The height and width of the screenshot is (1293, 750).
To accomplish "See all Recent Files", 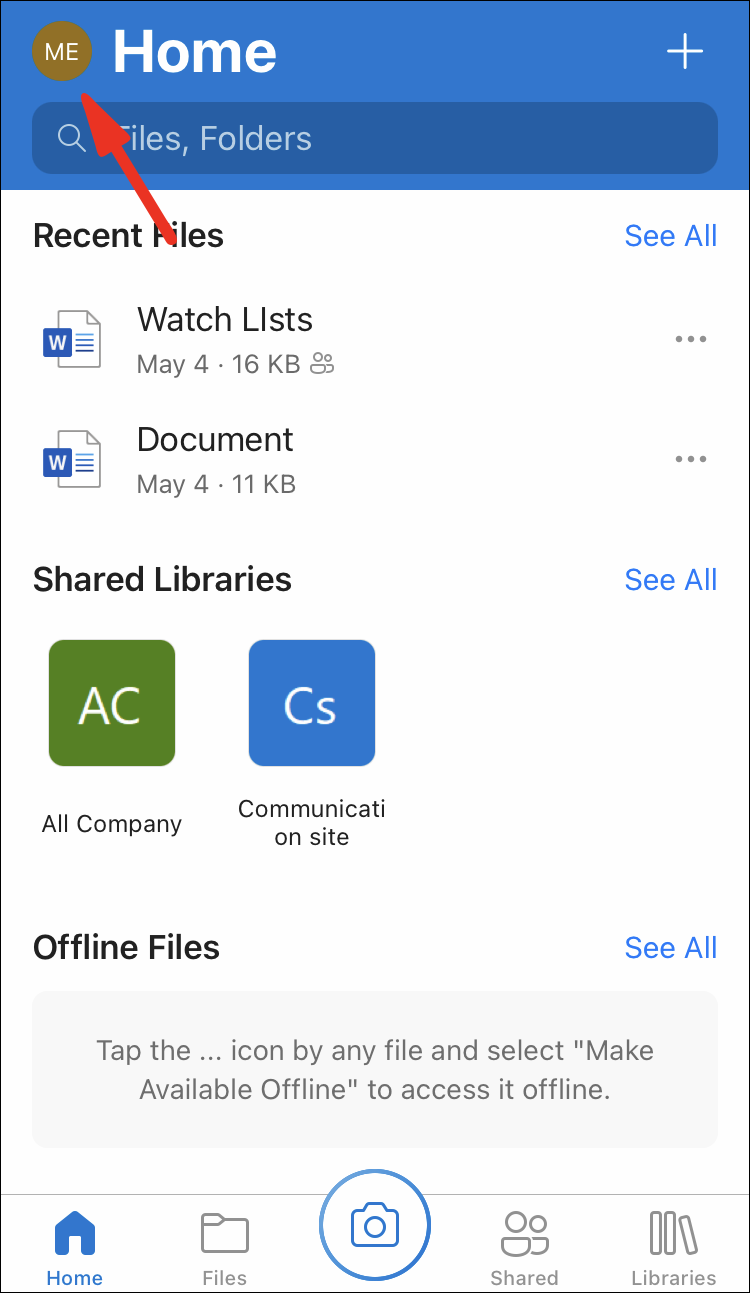I will [x=670, y=236].
